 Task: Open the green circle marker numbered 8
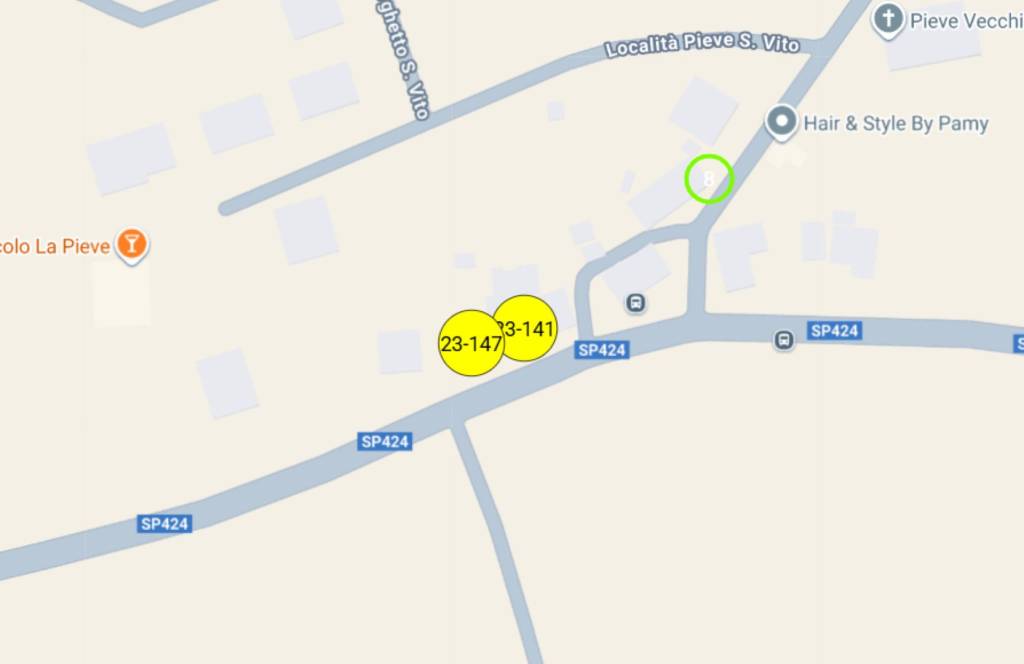click(709, 179)
